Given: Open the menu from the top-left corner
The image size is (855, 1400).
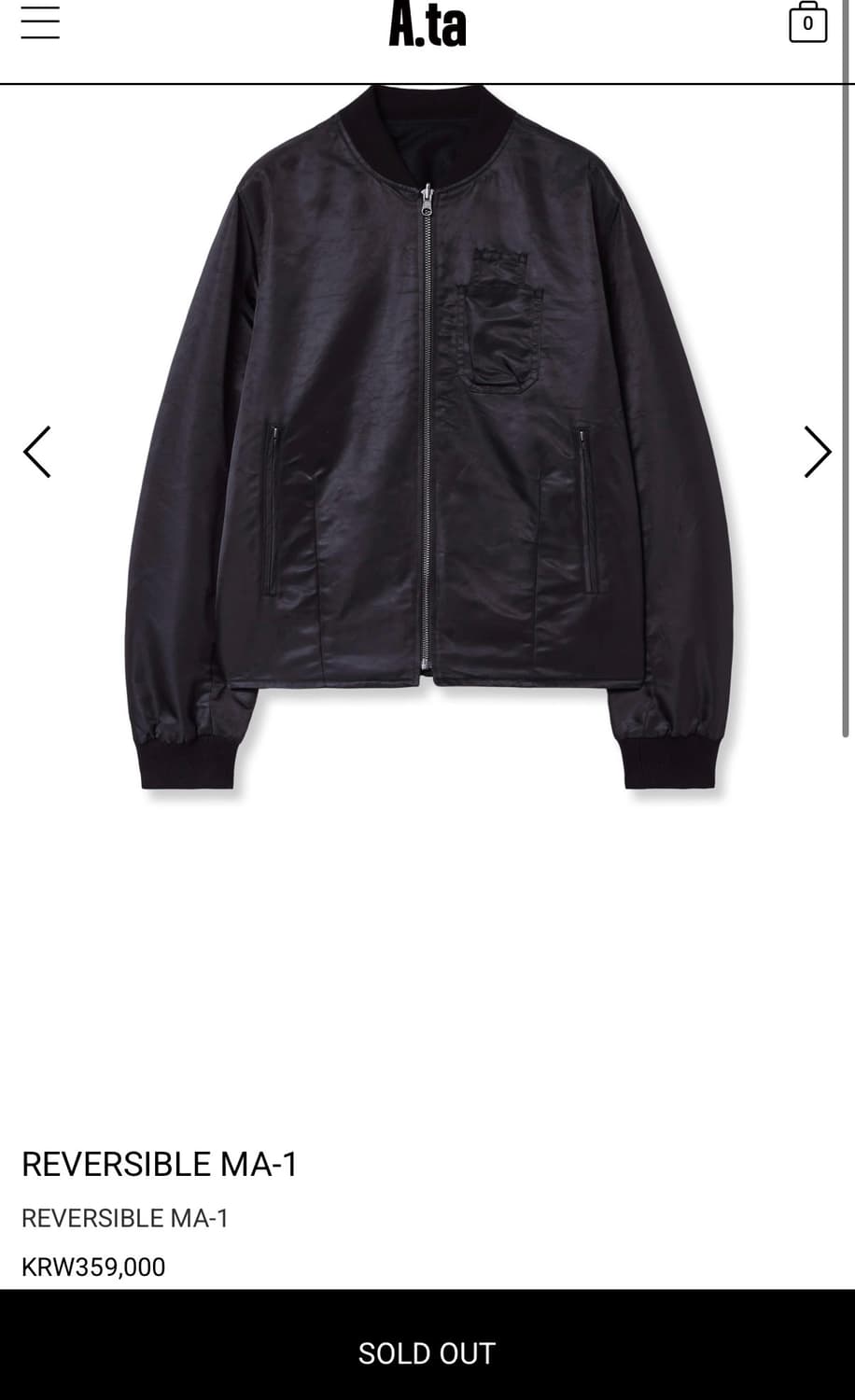Looking at the screenshot, I should pyautogui.click(x=39, y=23).
